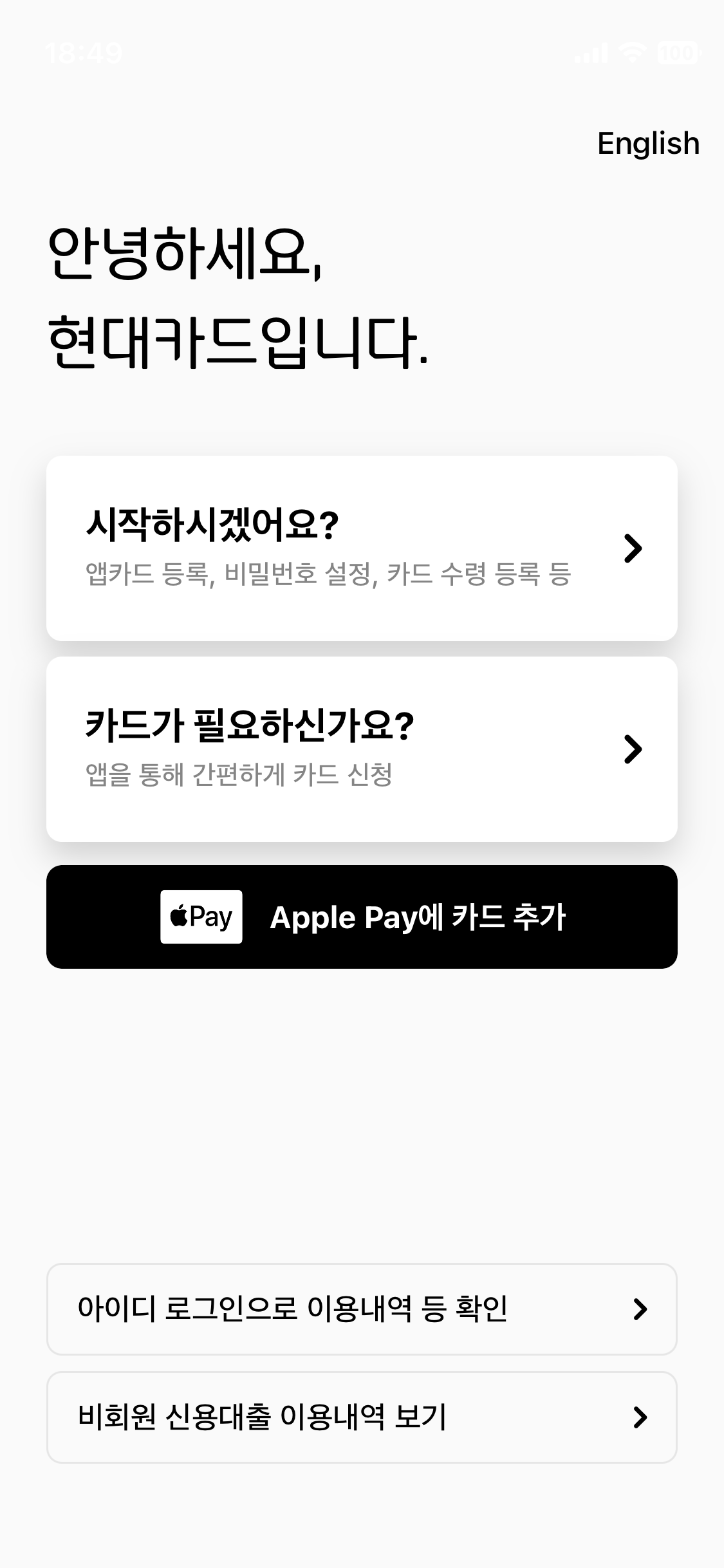Open the 아이디 로그인 row chevron

tap(640, 1310)
